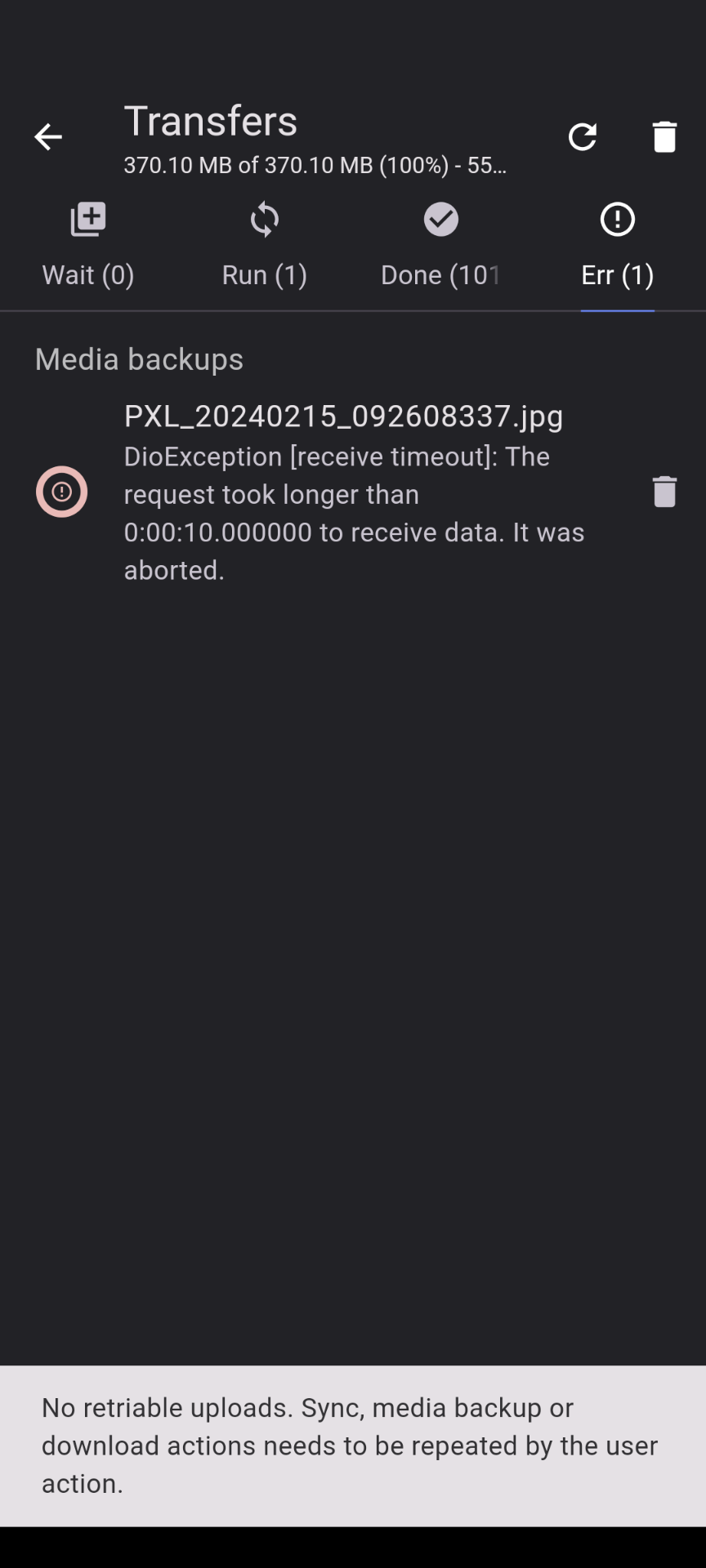This screenshot has width=706, height=1568.
Task: Go back from the Transfers screen
Action: 48,137
